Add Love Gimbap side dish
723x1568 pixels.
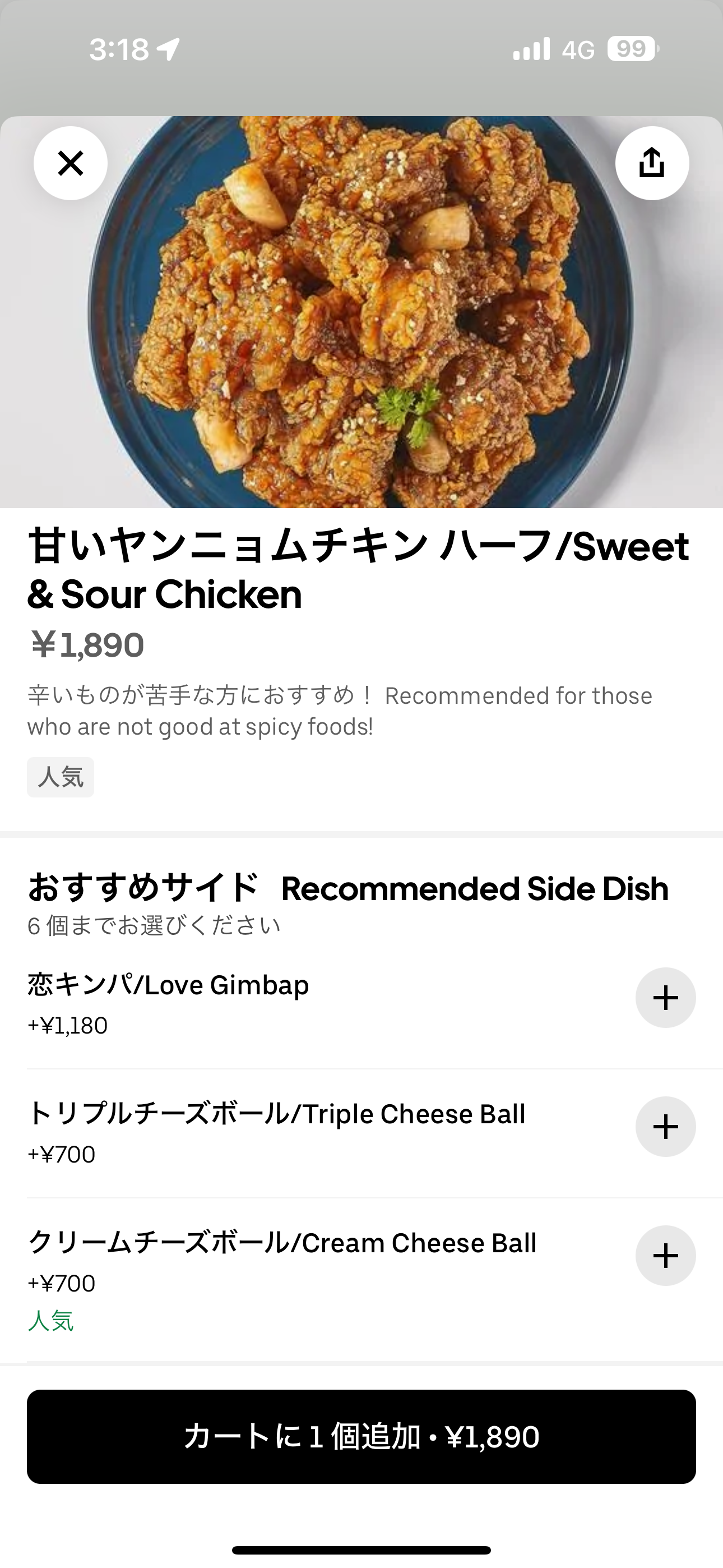click(x=665, y=998)
